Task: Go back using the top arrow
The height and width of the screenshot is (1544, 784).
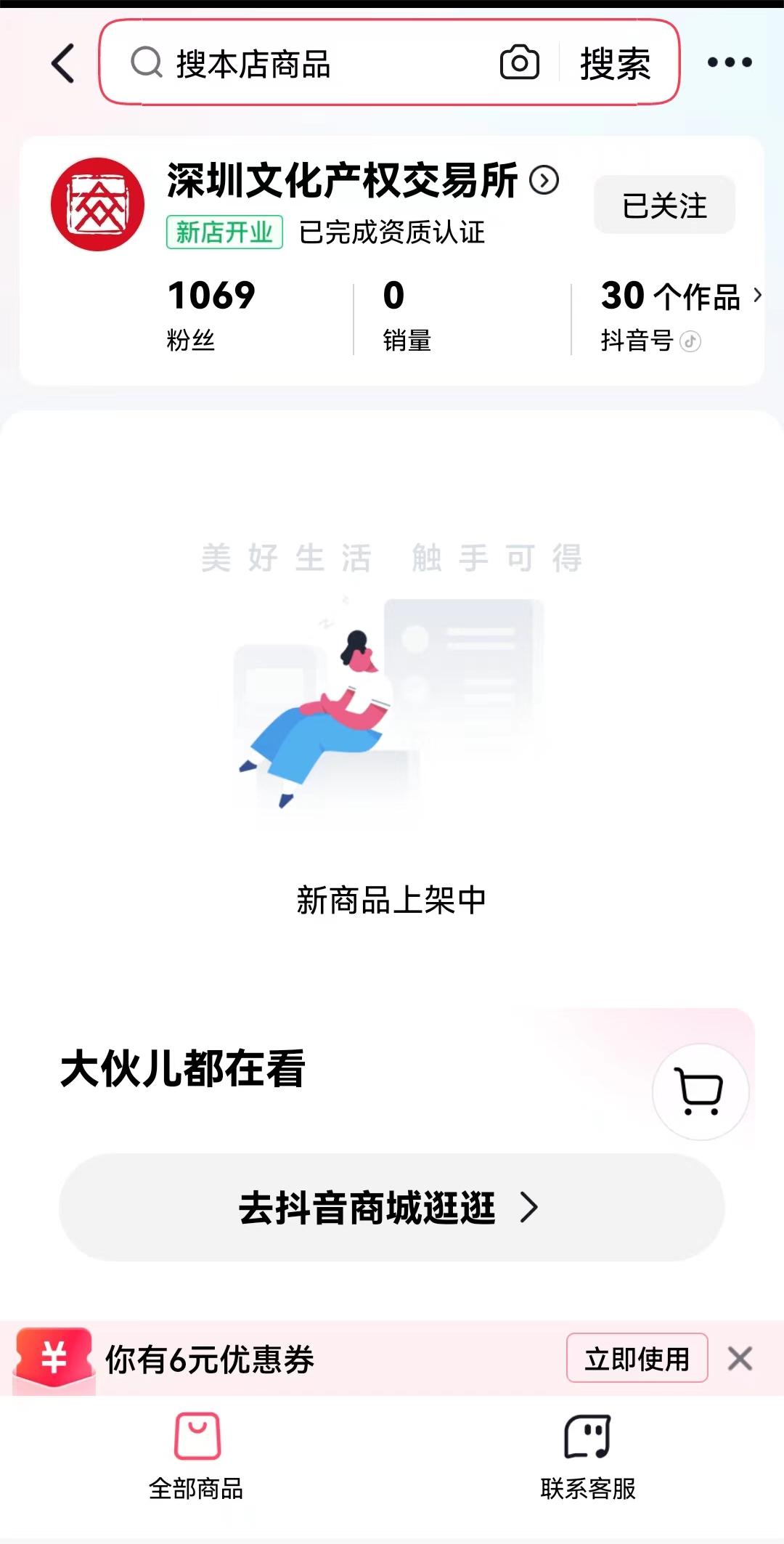Action: coord(63,63)
